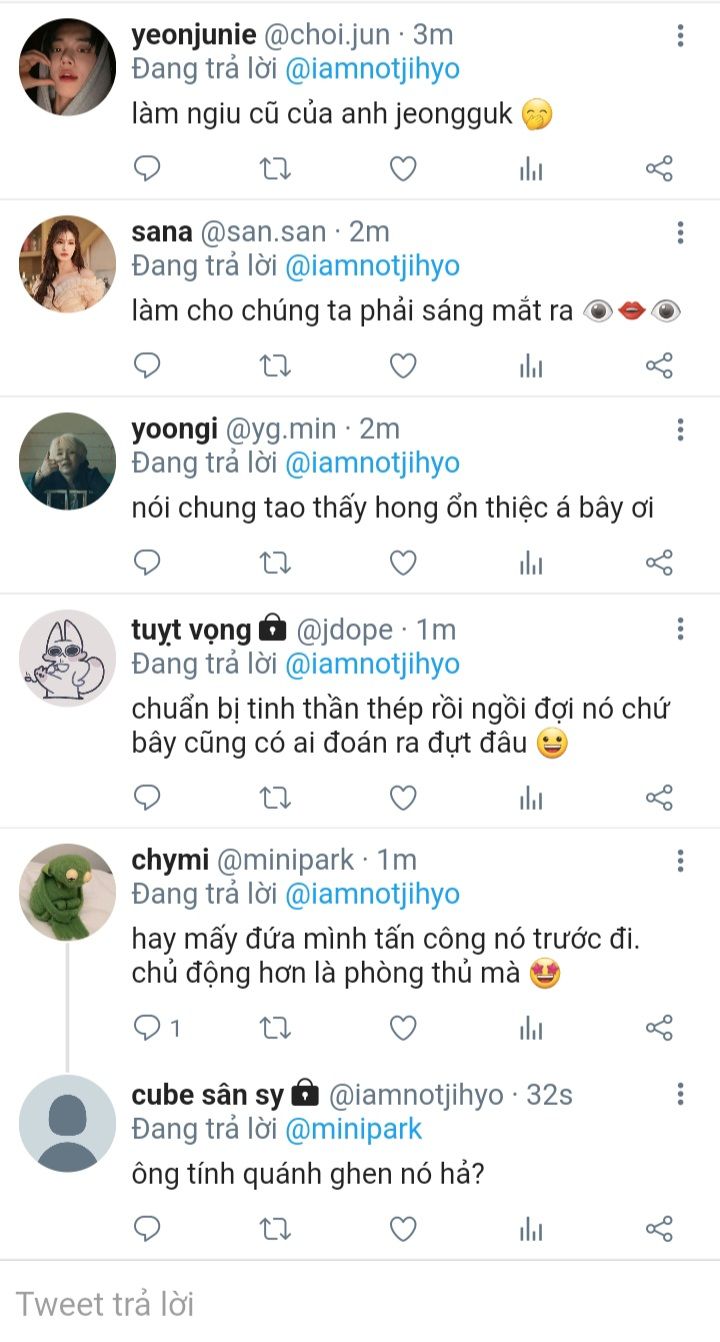The height and width of the screenshot is (1342, 720).
Task: Open the @minipark mention link
Action: [x=354, y=1129]
